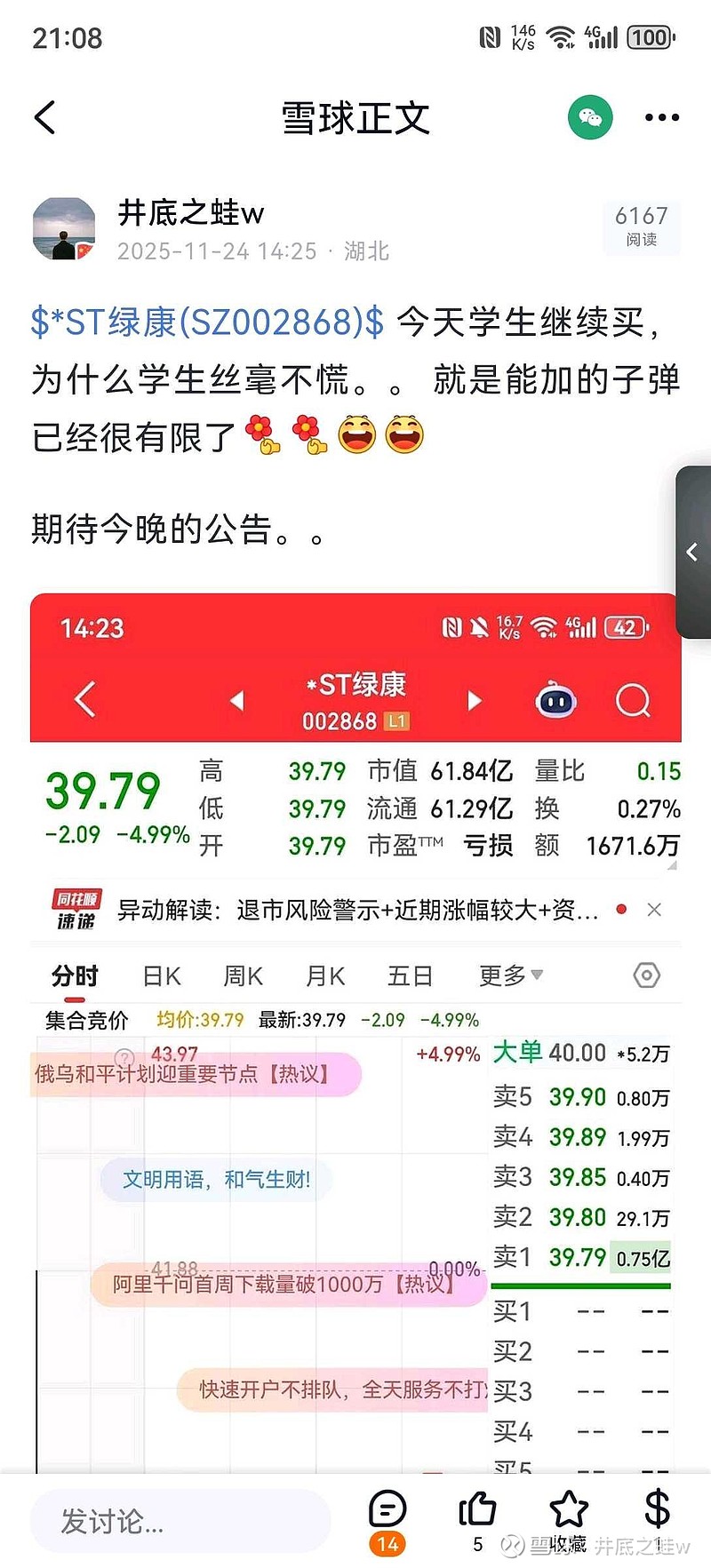The height and width of the screenshot is (1568, 711).
Task: Open 井底之蛙w user profile
Action: [188, 213]
